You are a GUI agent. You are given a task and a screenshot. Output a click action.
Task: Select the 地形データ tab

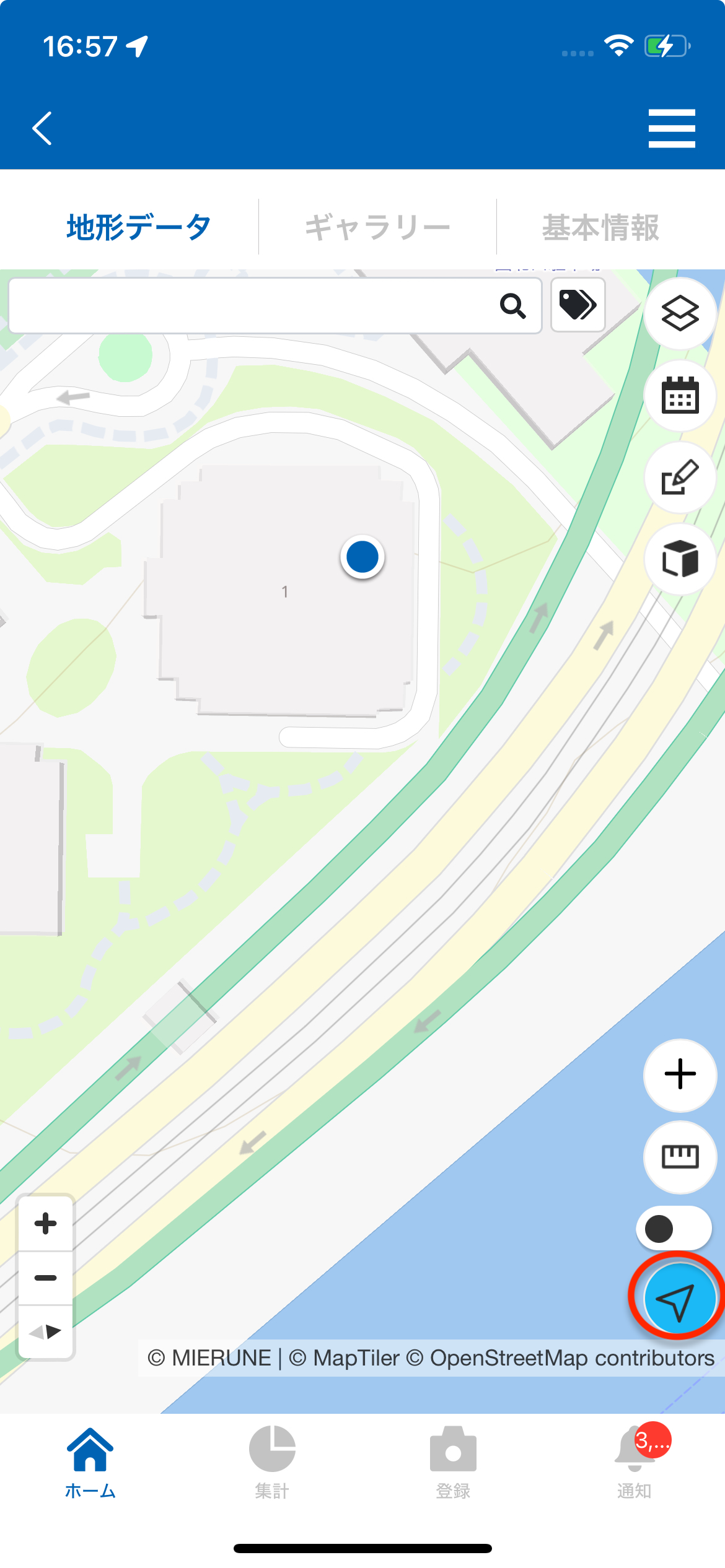click(x=139, y=227)
